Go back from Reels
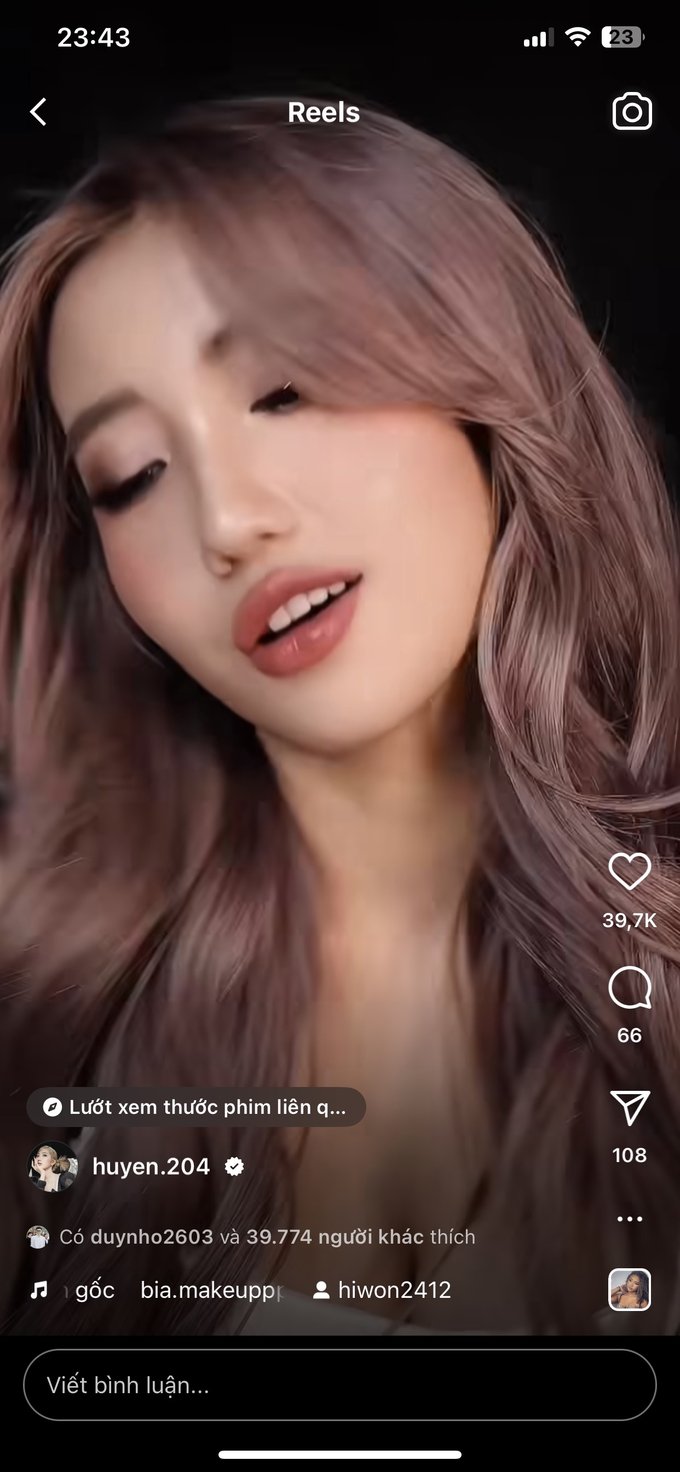 coord(38,112)
